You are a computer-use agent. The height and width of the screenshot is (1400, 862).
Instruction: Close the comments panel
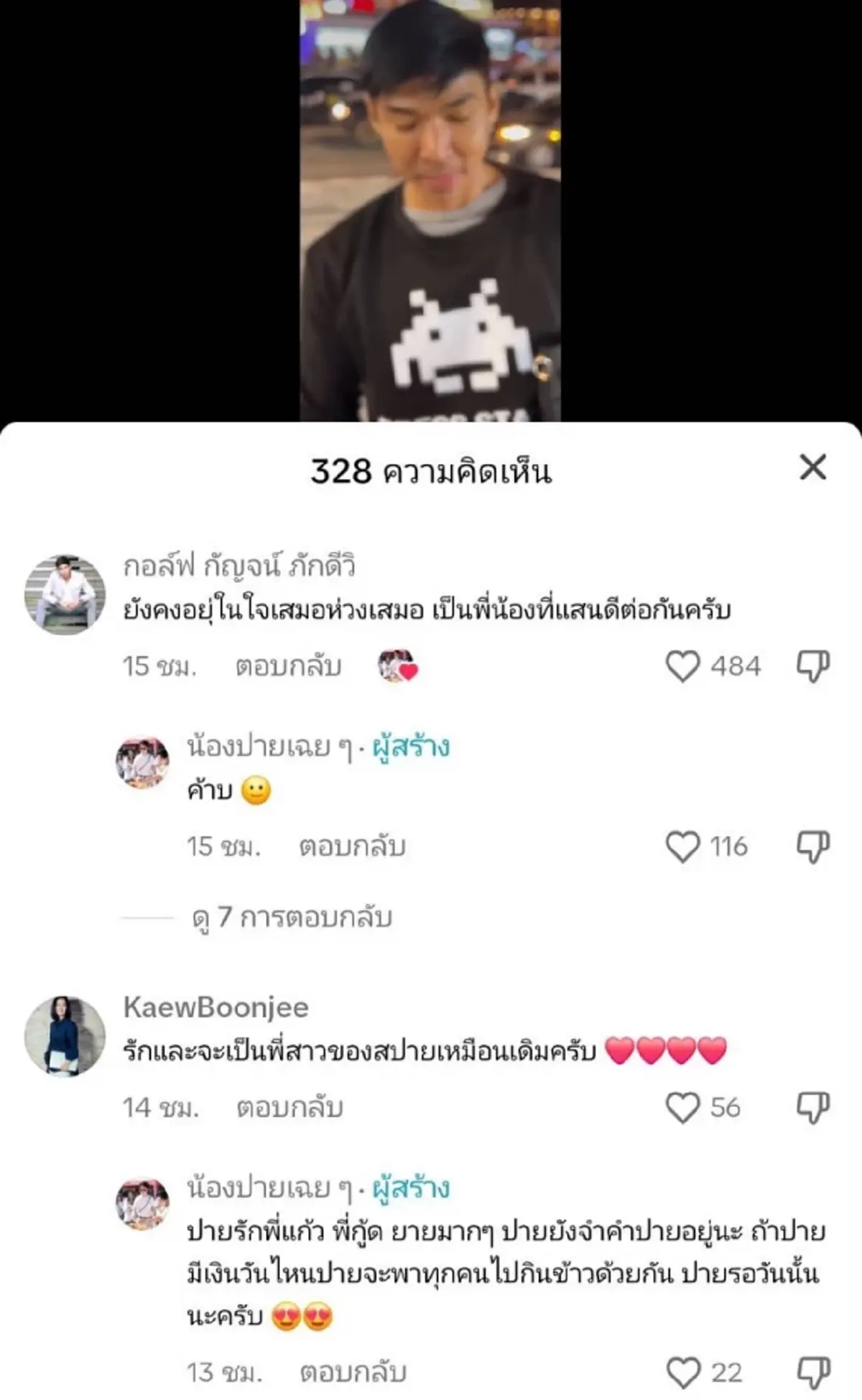tap(812, 468)
